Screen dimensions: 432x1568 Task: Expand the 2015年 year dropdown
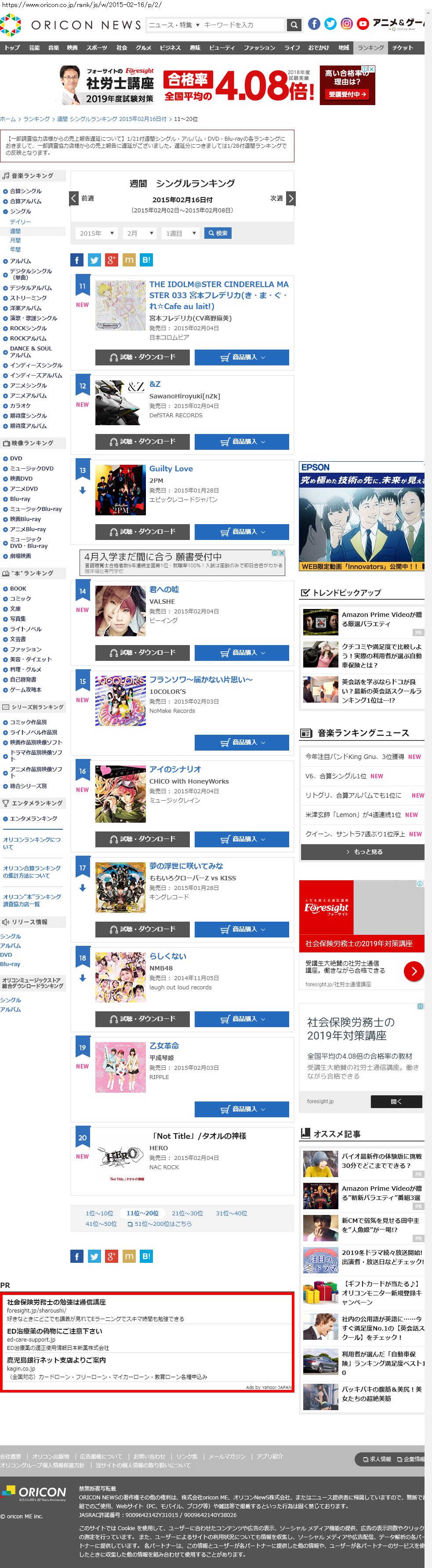(x=96, y=233)
